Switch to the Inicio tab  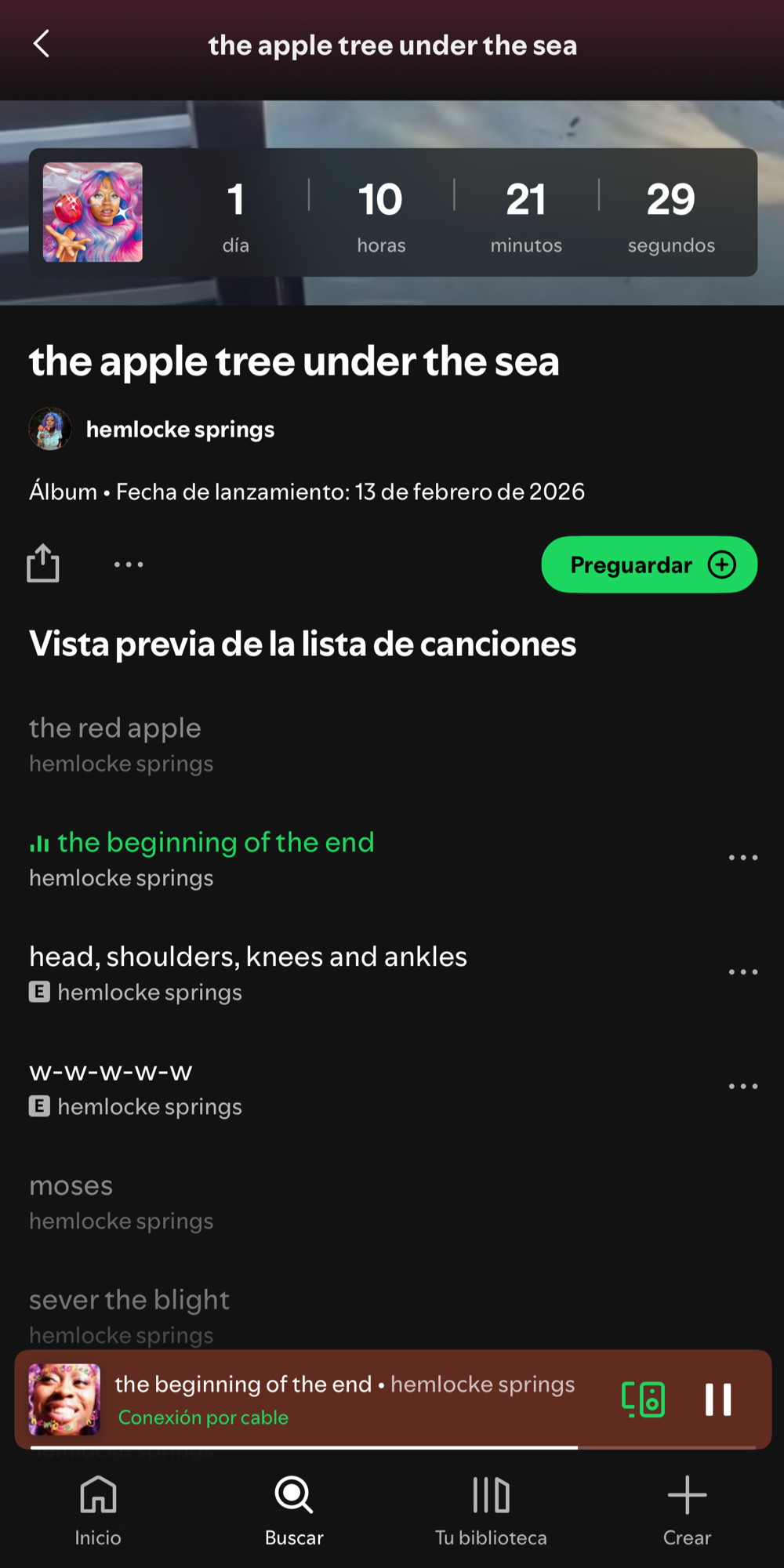click(98, 1510)
